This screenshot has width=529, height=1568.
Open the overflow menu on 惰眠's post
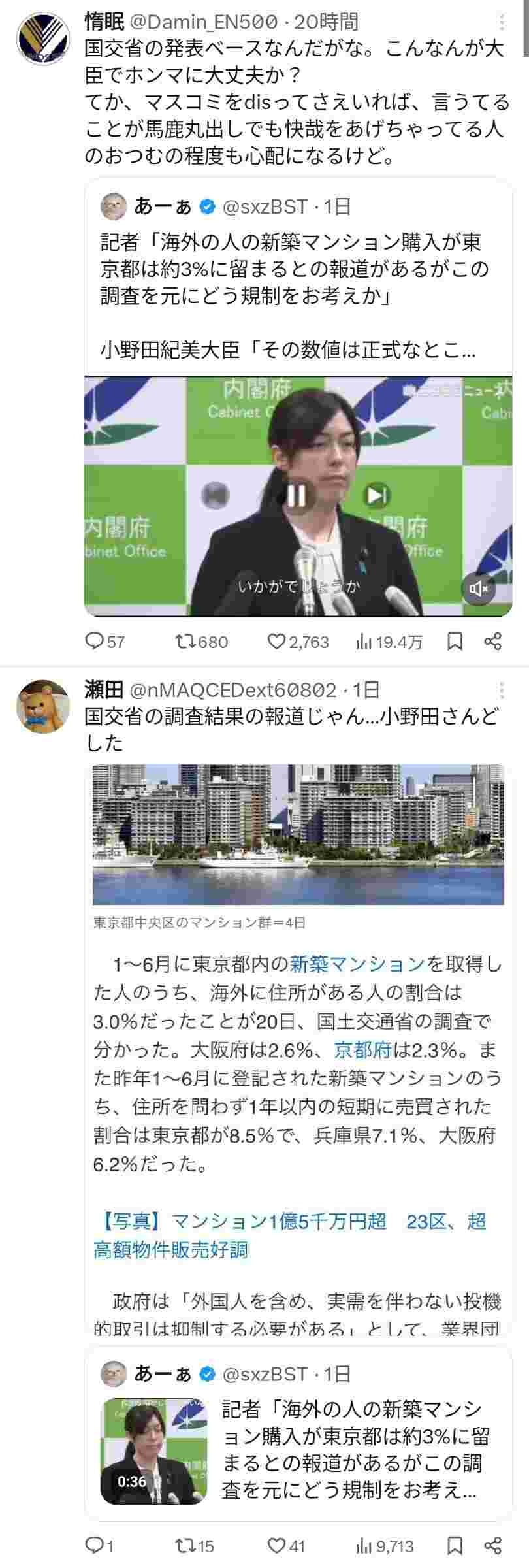502,24
